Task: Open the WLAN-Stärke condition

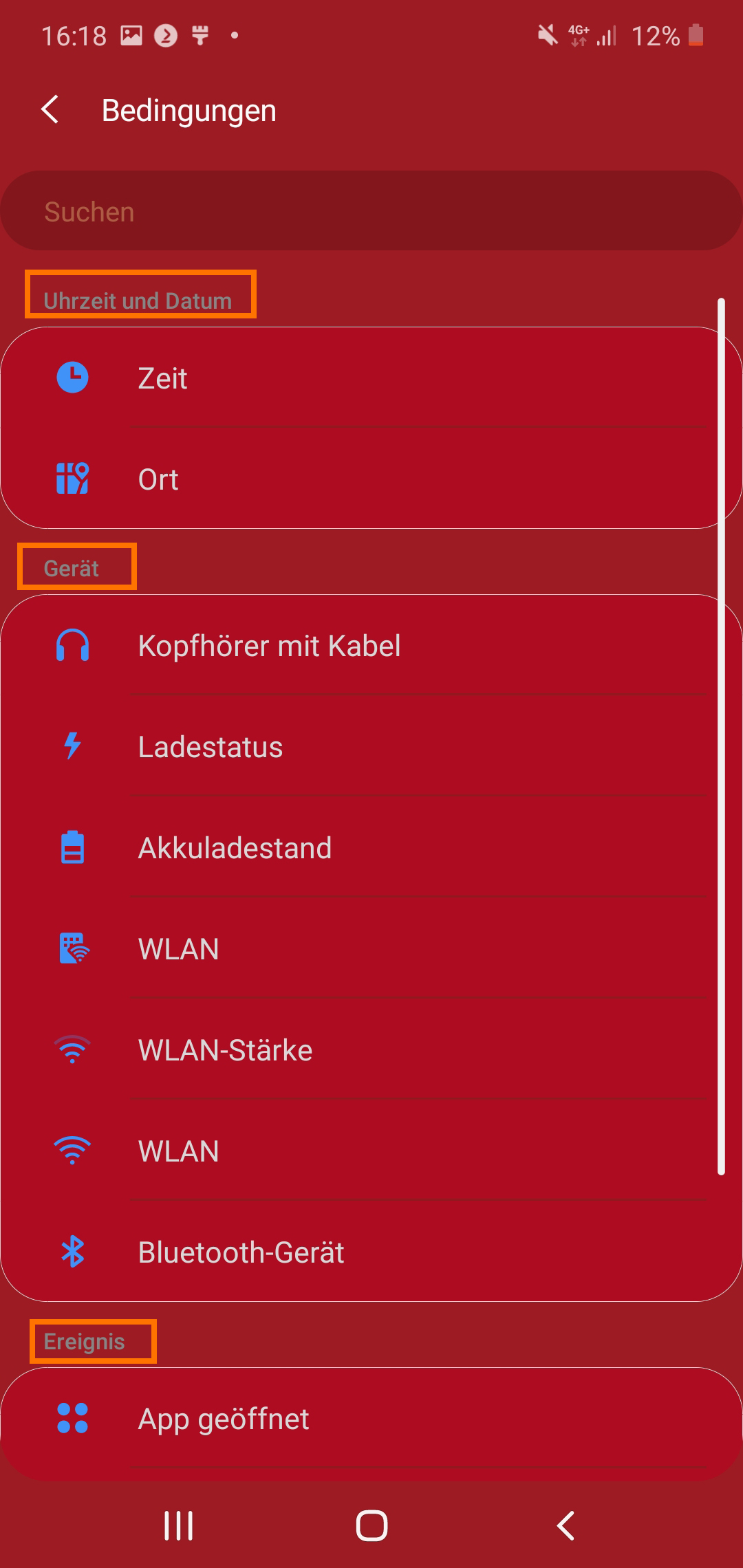Action: pos(371,1049)
